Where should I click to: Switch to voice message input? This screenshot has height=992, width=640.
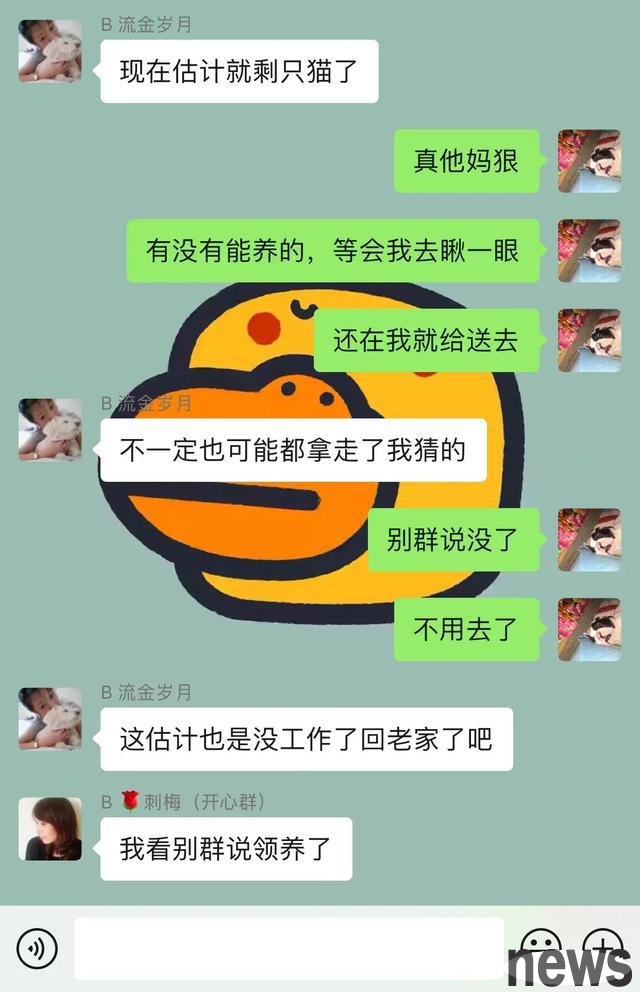pyautogui.click(x=37, y=948)
